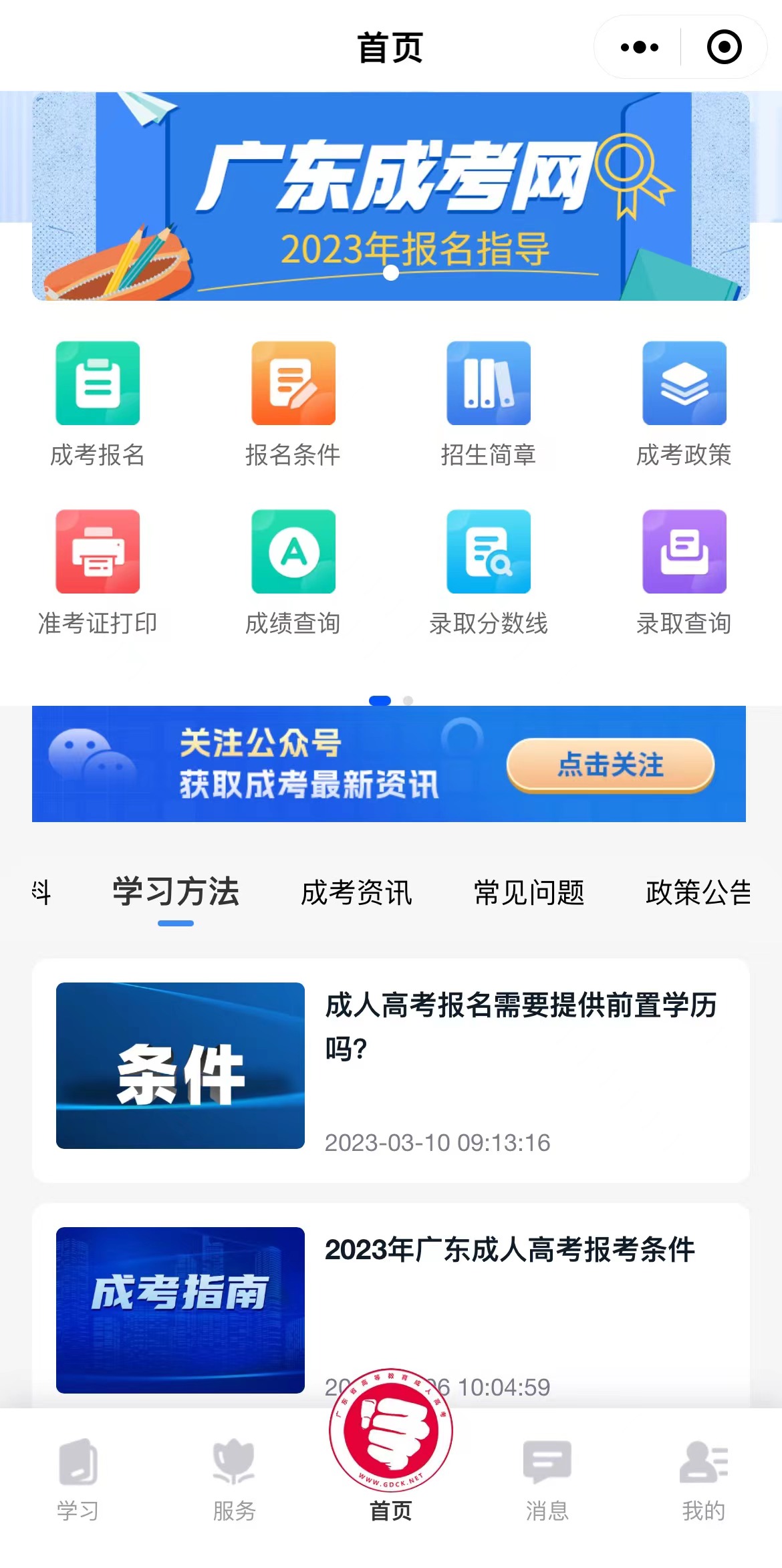
Task: Open the 广东成考网 2023年报名指导 banner
Action: click(x=391, y=197)
